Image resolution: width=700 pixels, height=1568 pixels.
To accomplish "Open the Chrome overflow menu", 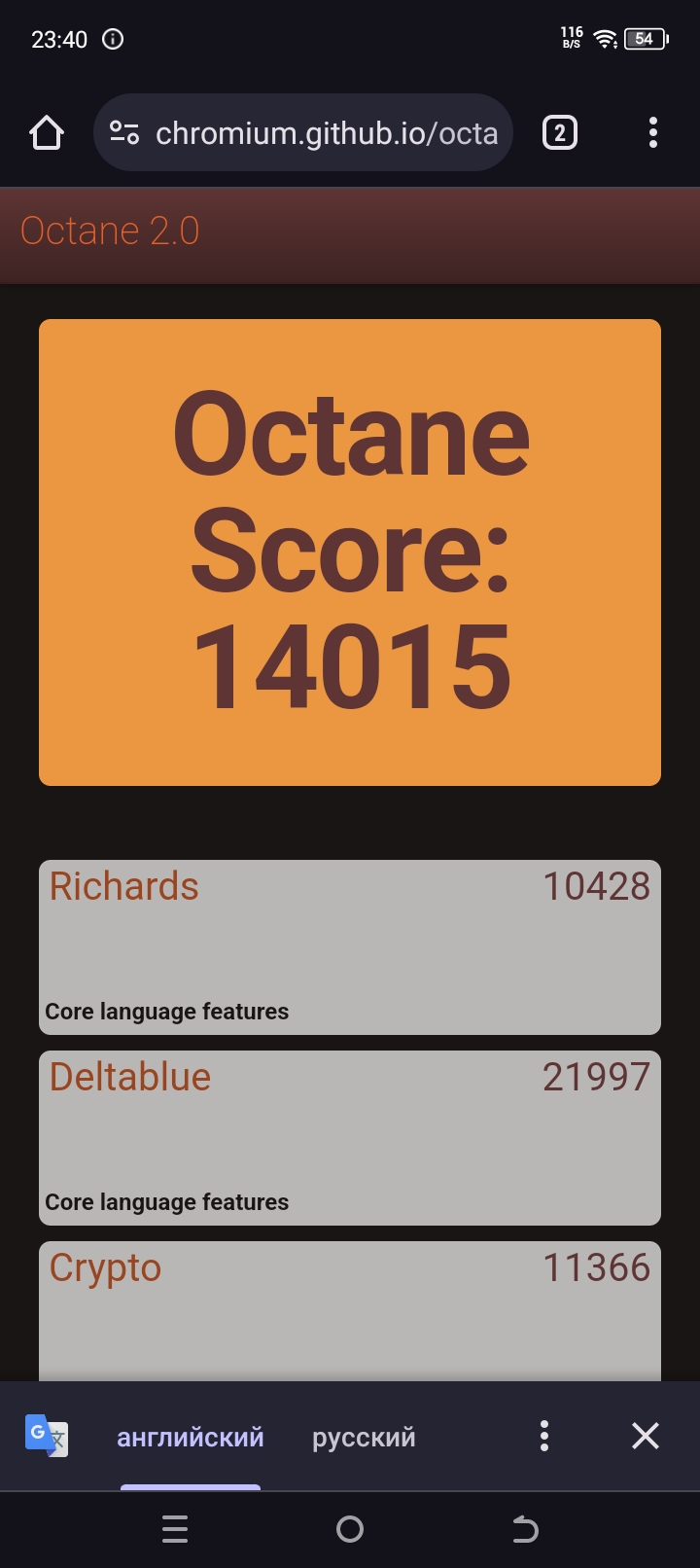I will point(652,133).
